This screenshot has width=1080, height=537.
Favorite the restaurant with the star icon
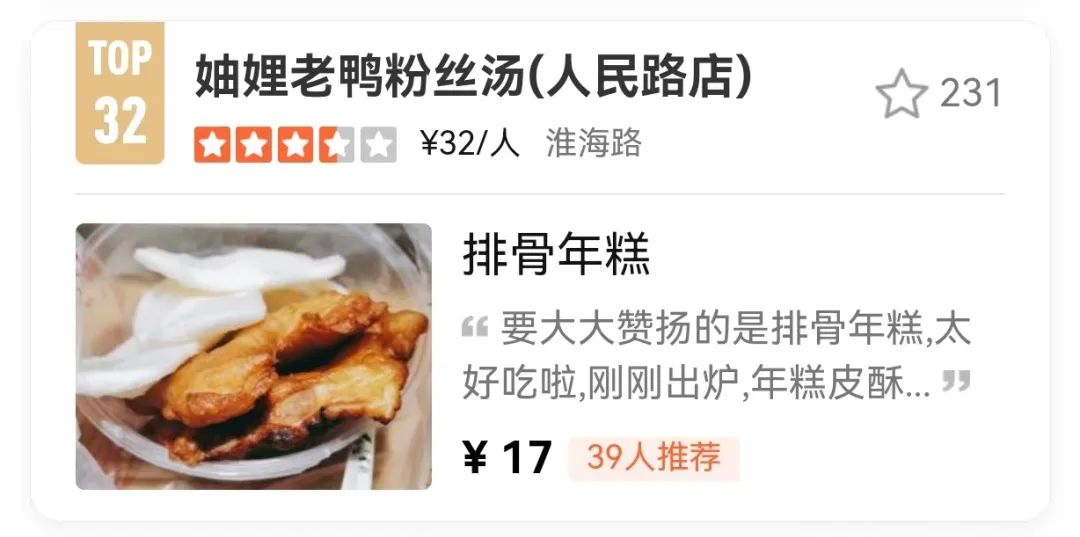(901, 95)
